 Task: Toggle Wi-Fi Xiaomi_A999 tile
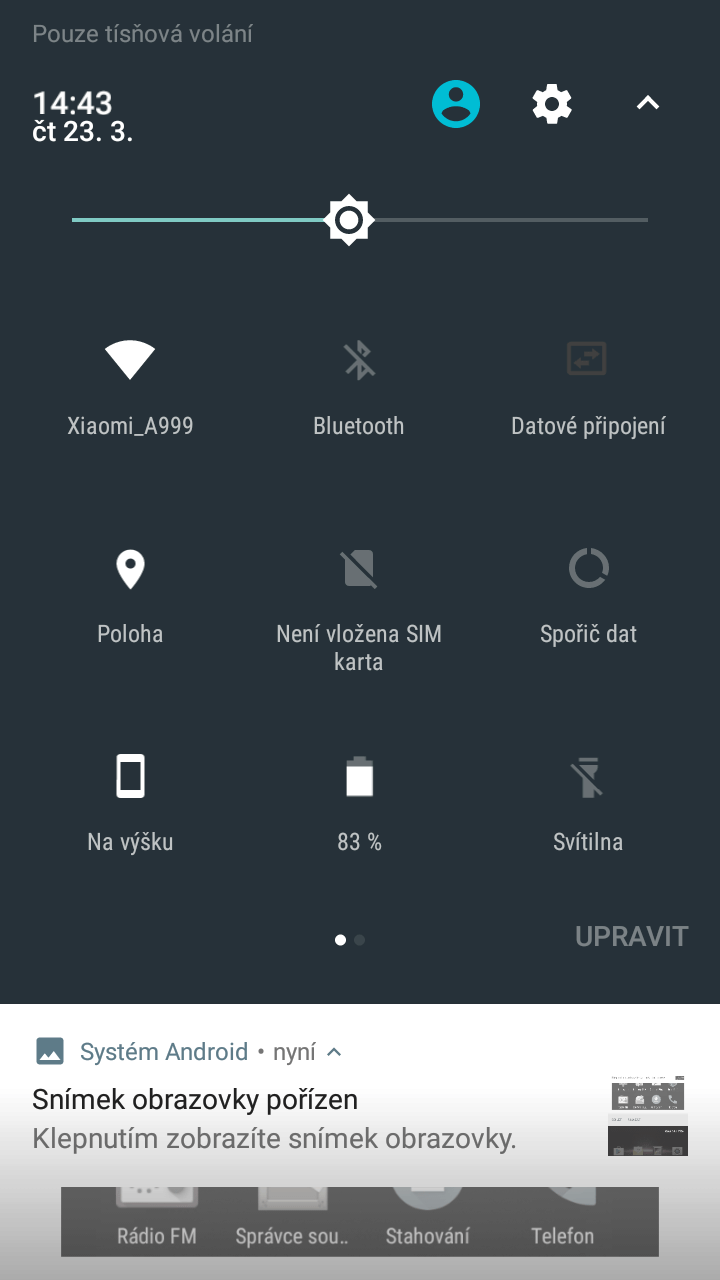[x=130, y=385]
